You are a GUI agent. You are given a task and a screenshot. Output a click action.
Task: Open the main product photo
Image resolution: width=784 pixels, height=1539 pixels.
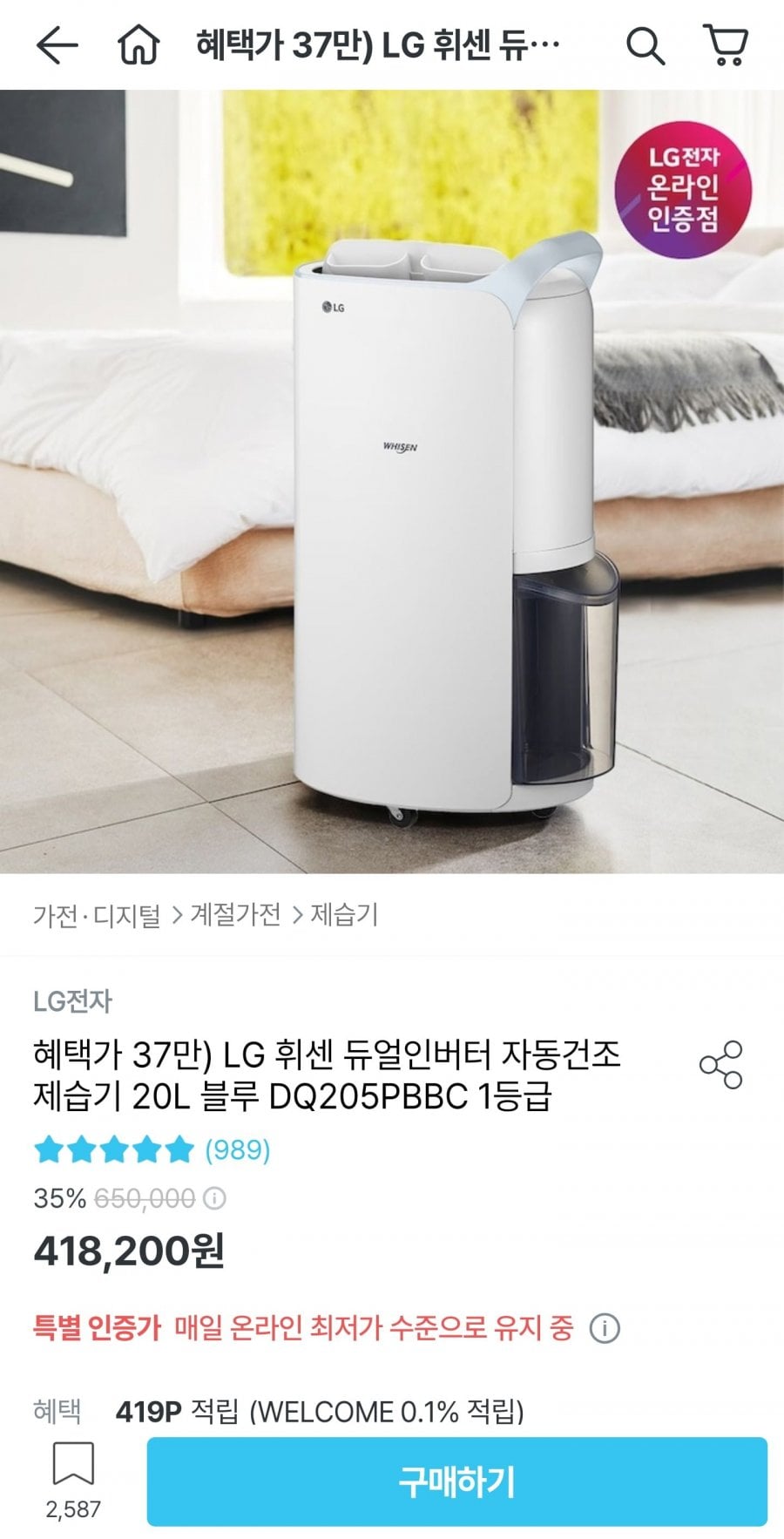pyautogui.click(x=392, y=481)
